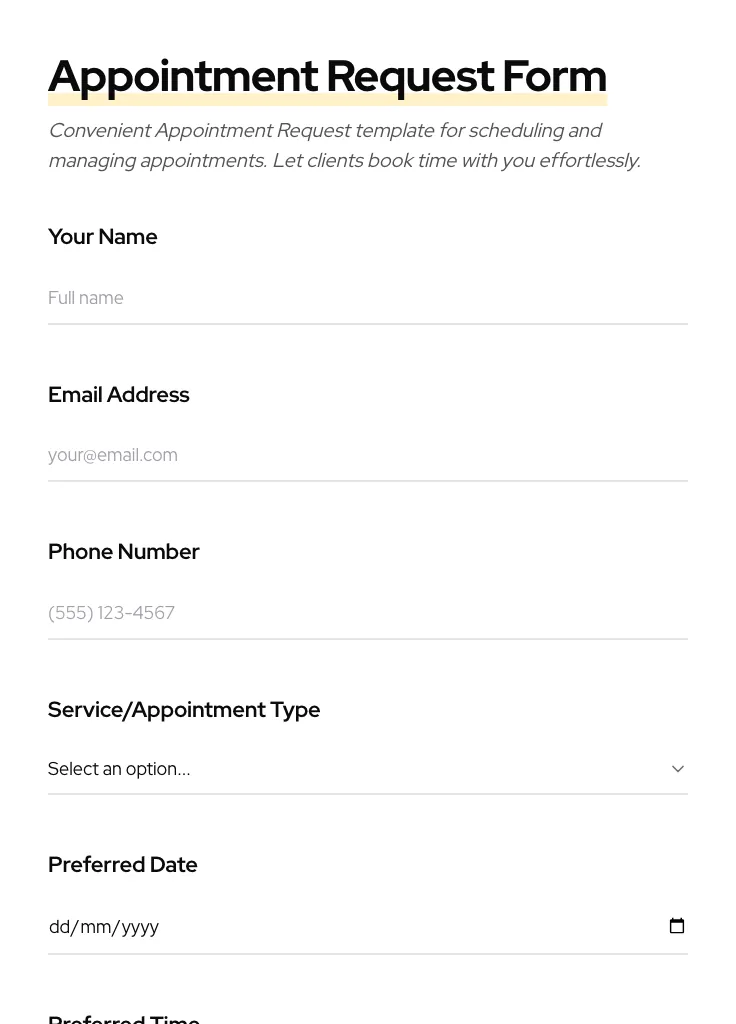Click the line under the Full name field
Image resolution: width=736 pixels, height=1024 pixels.
pyautogui.click(x=368, y=323)
